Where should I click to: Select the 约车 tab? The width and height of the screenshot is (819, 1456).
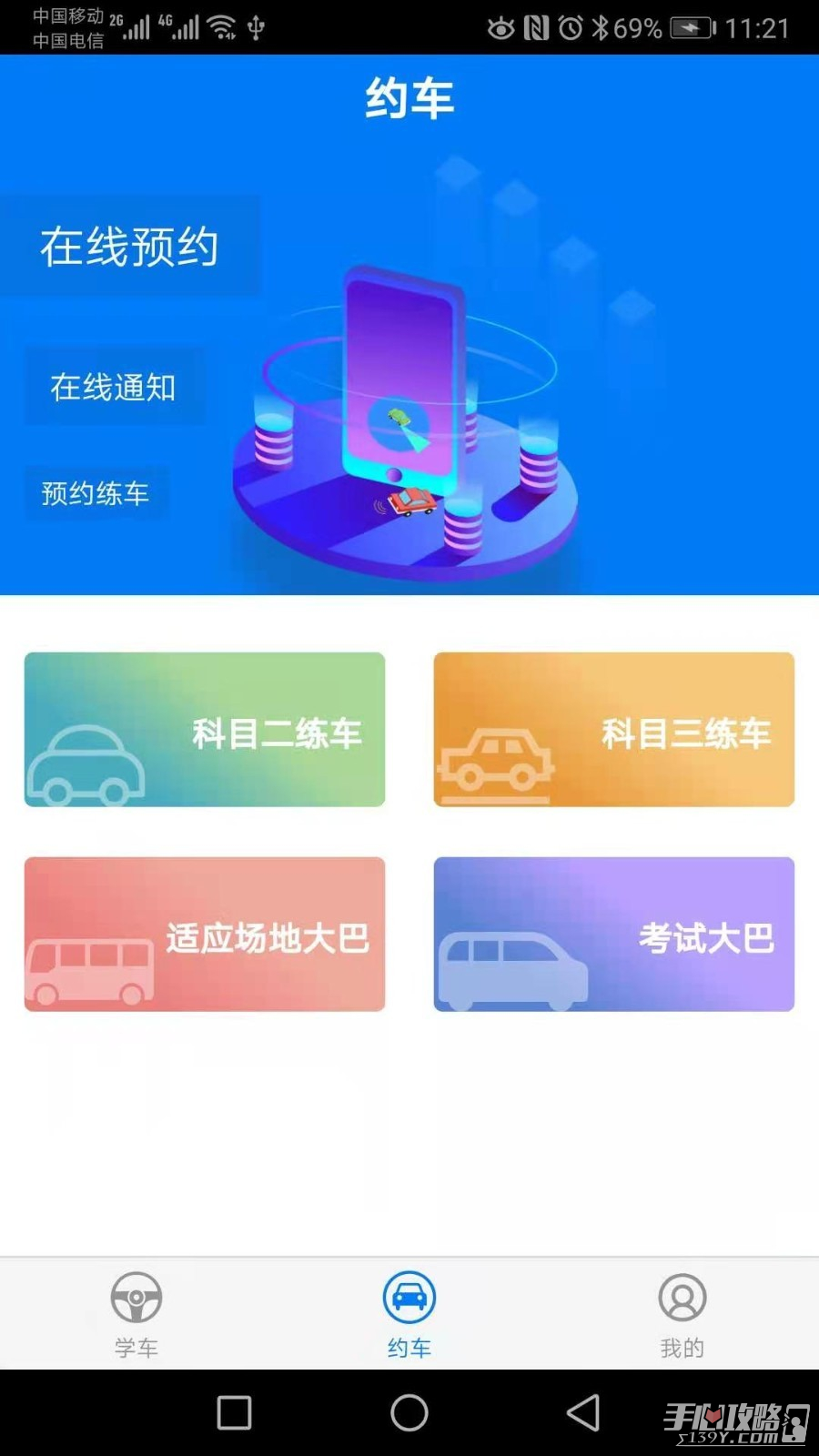pos(409,1314)
